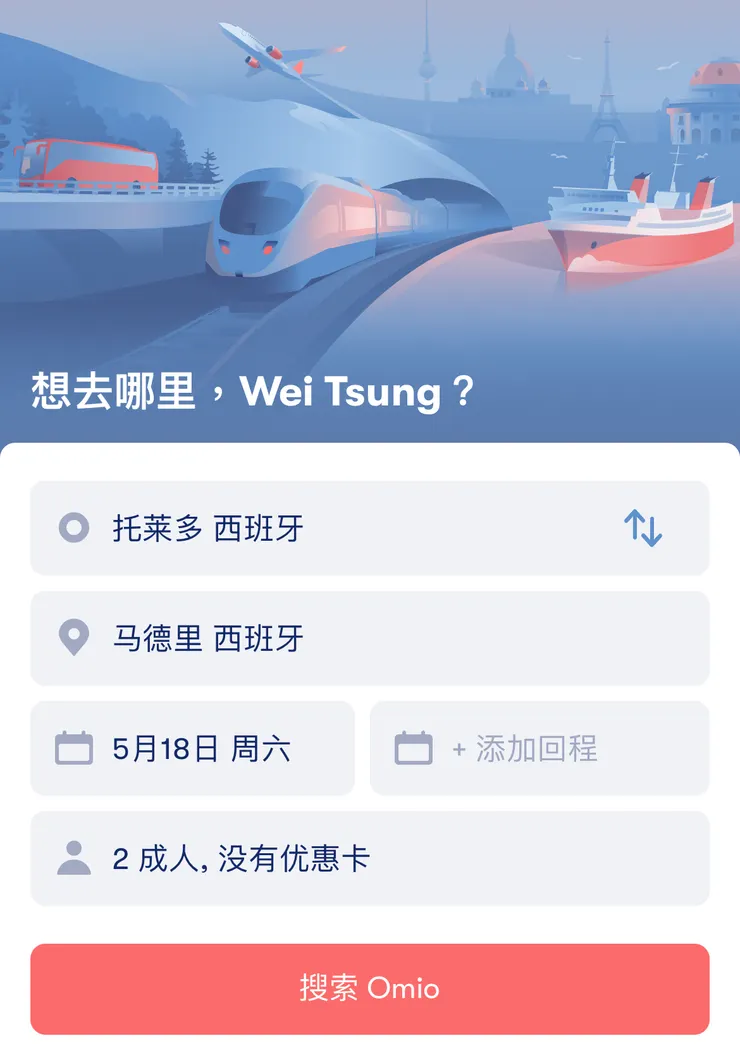Image resolution: width=740 pixels, height=1055 pixels.
Task: Open the passenger selection showing 2 成人, 没有优惠卡
Action: (x=370, y=858)
